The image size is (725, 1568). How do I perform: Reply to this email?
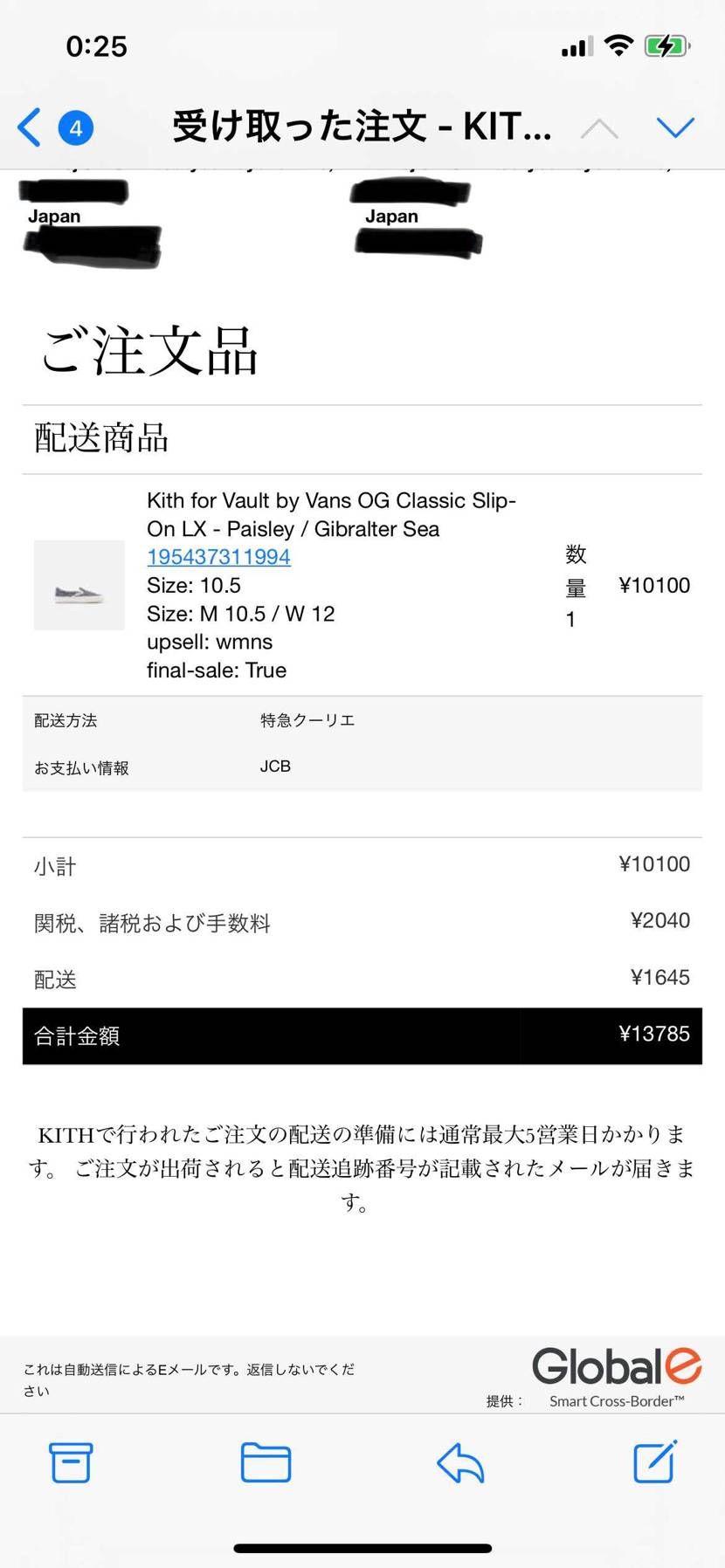pos(460,1462)
